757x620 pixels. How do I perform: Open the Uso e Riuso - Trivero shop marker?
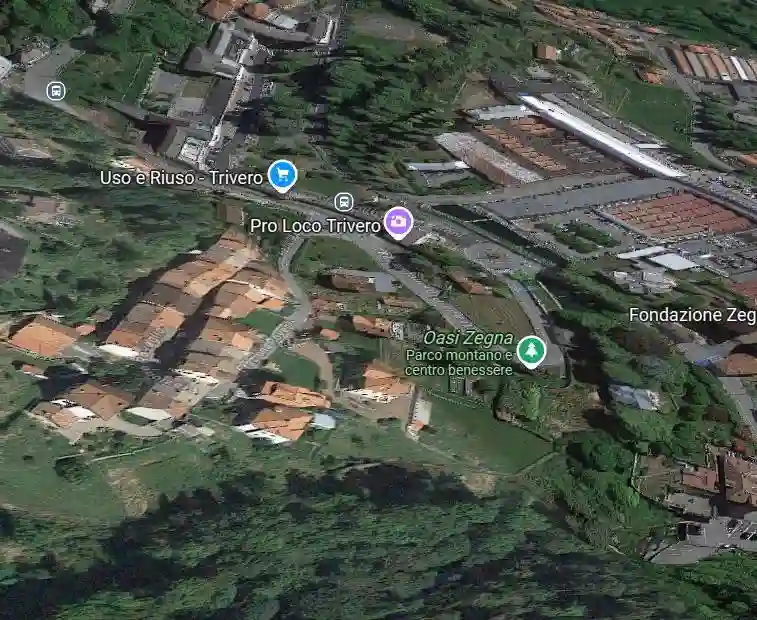[283, 176]
